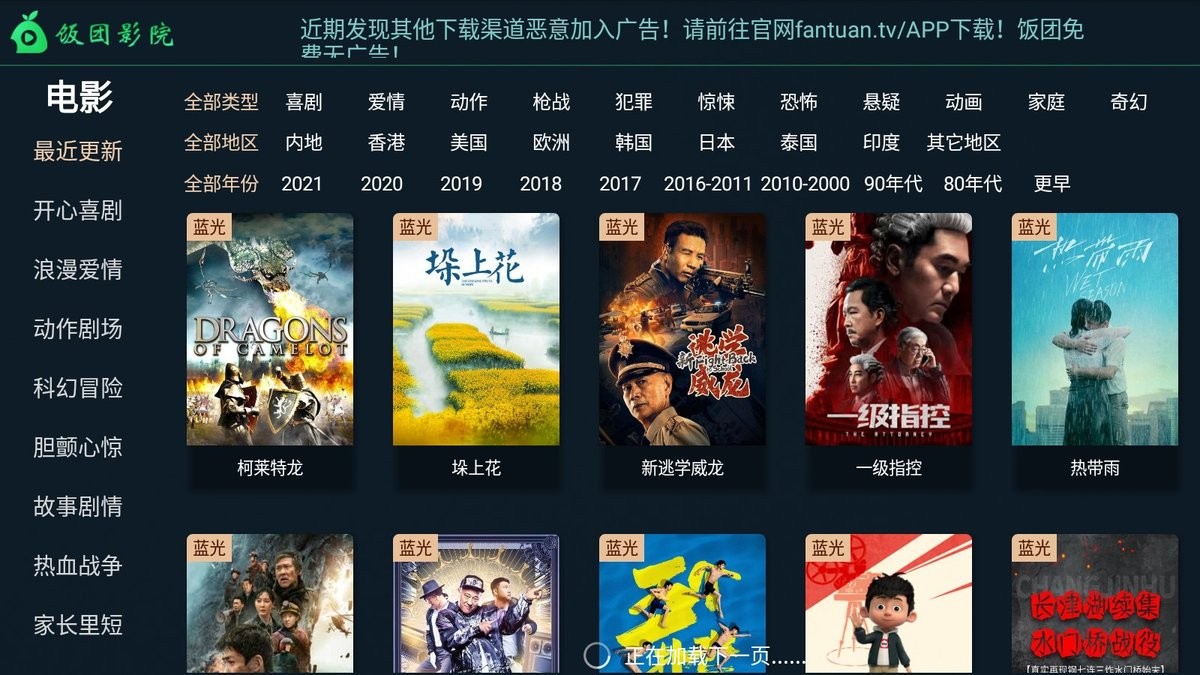
Task: Switch to the 开心喜剧 category
Action: point(78,211)
